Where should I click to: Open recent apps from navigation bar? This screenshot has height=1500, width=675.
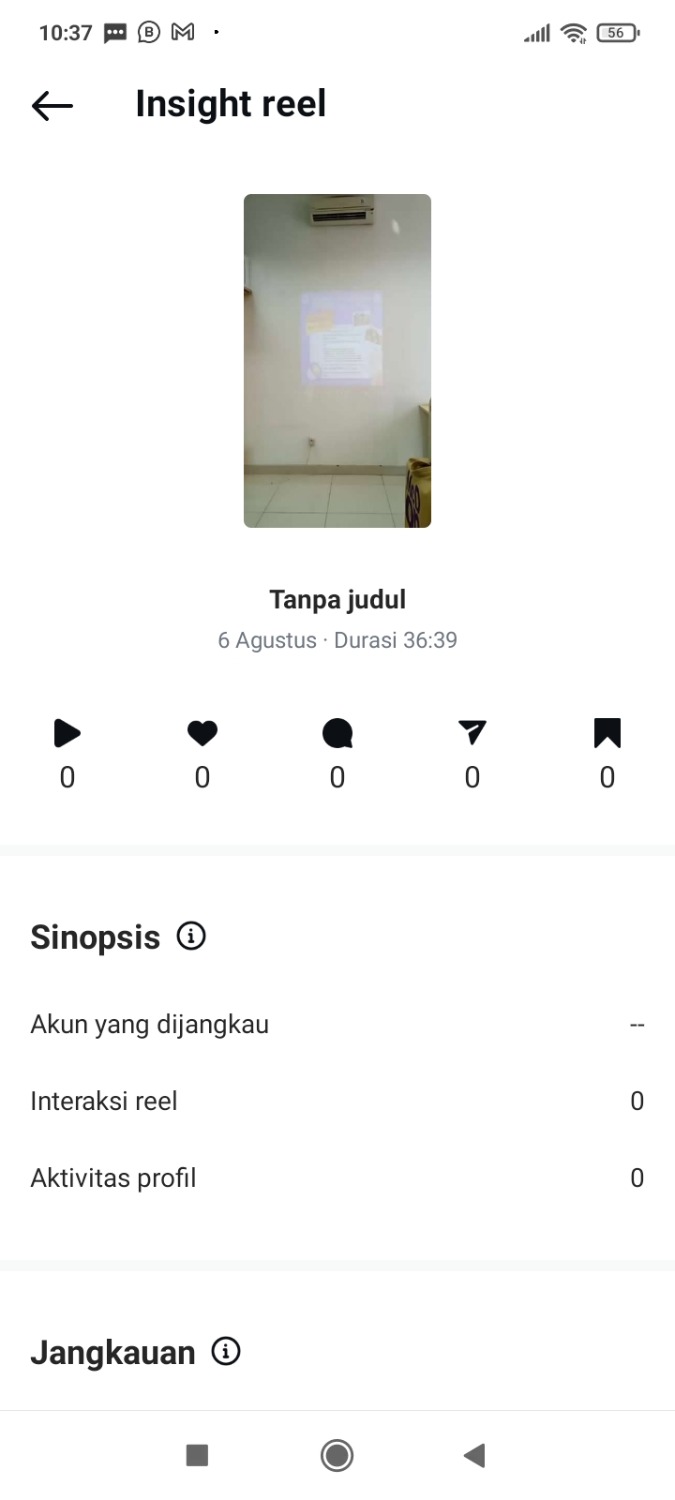tap(197, 1455)
